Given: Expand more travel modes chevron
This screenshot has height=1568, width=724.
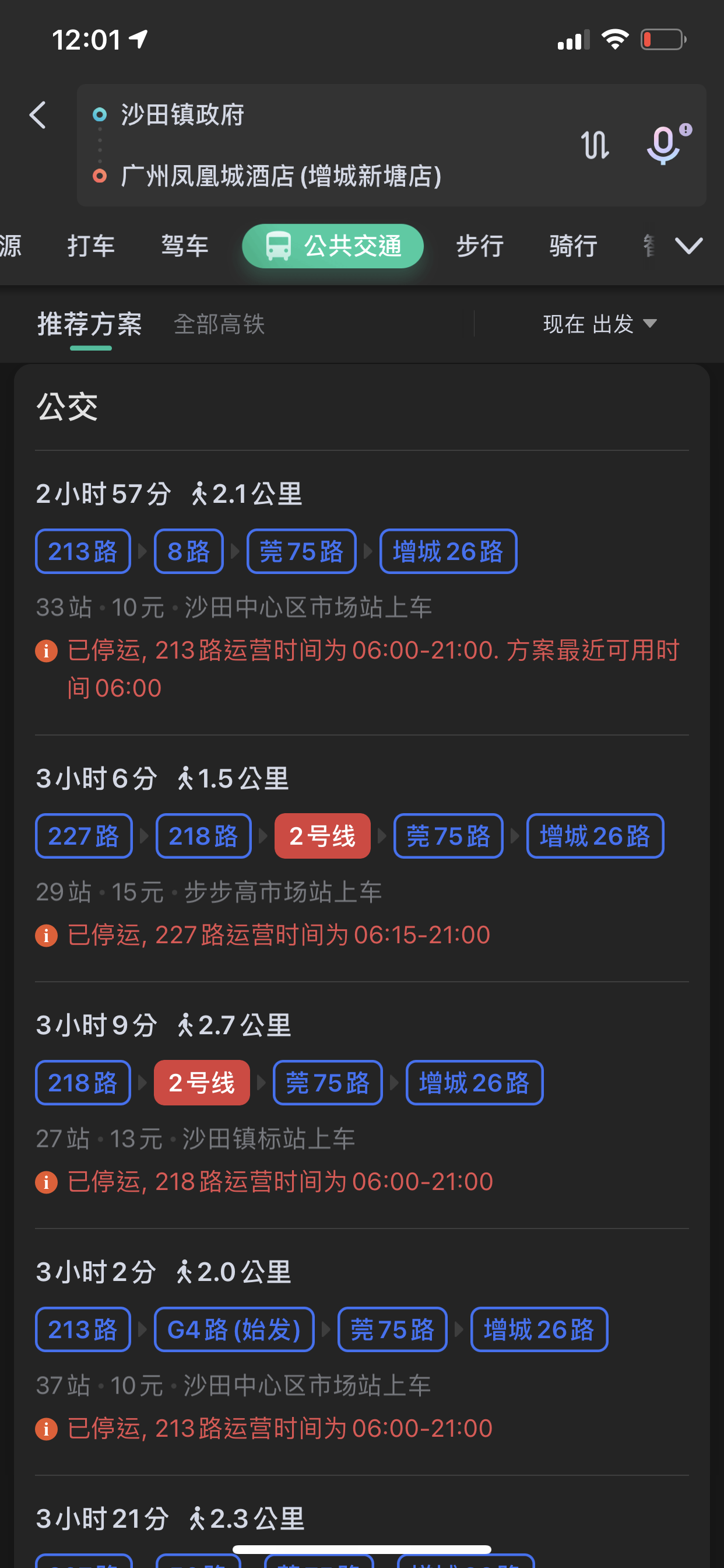Looking at the screenshot, I should point(688,246).
